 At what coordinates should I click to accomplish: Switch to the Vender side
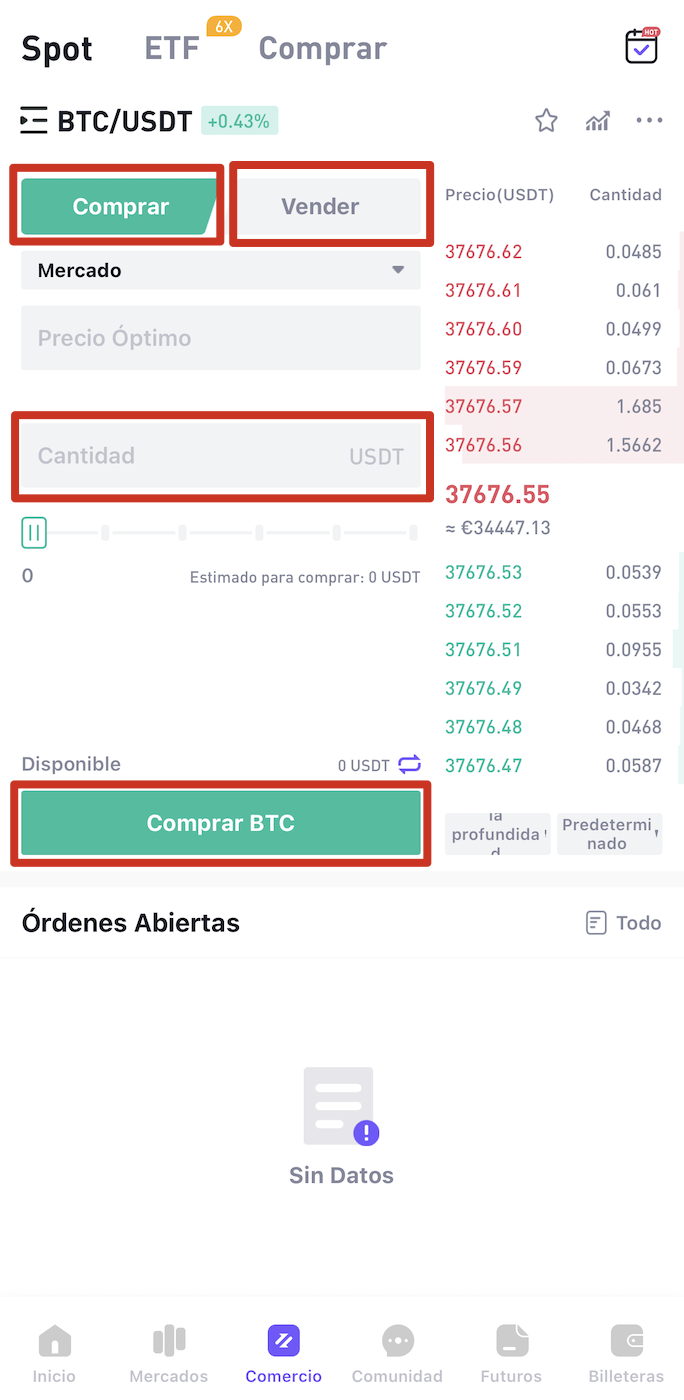[x=320, y=207]
